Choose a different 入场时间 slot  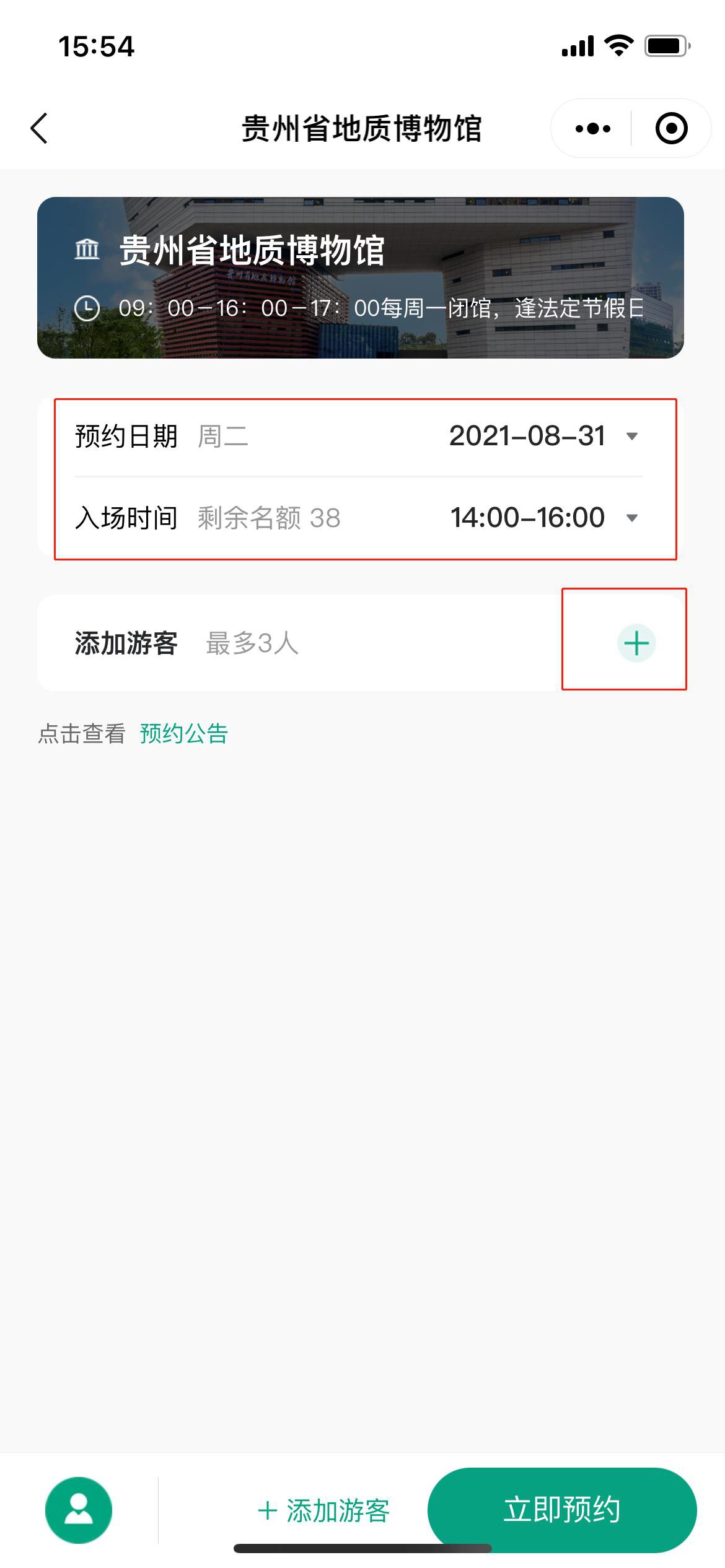pyautogui.click(x=543, y=518)
